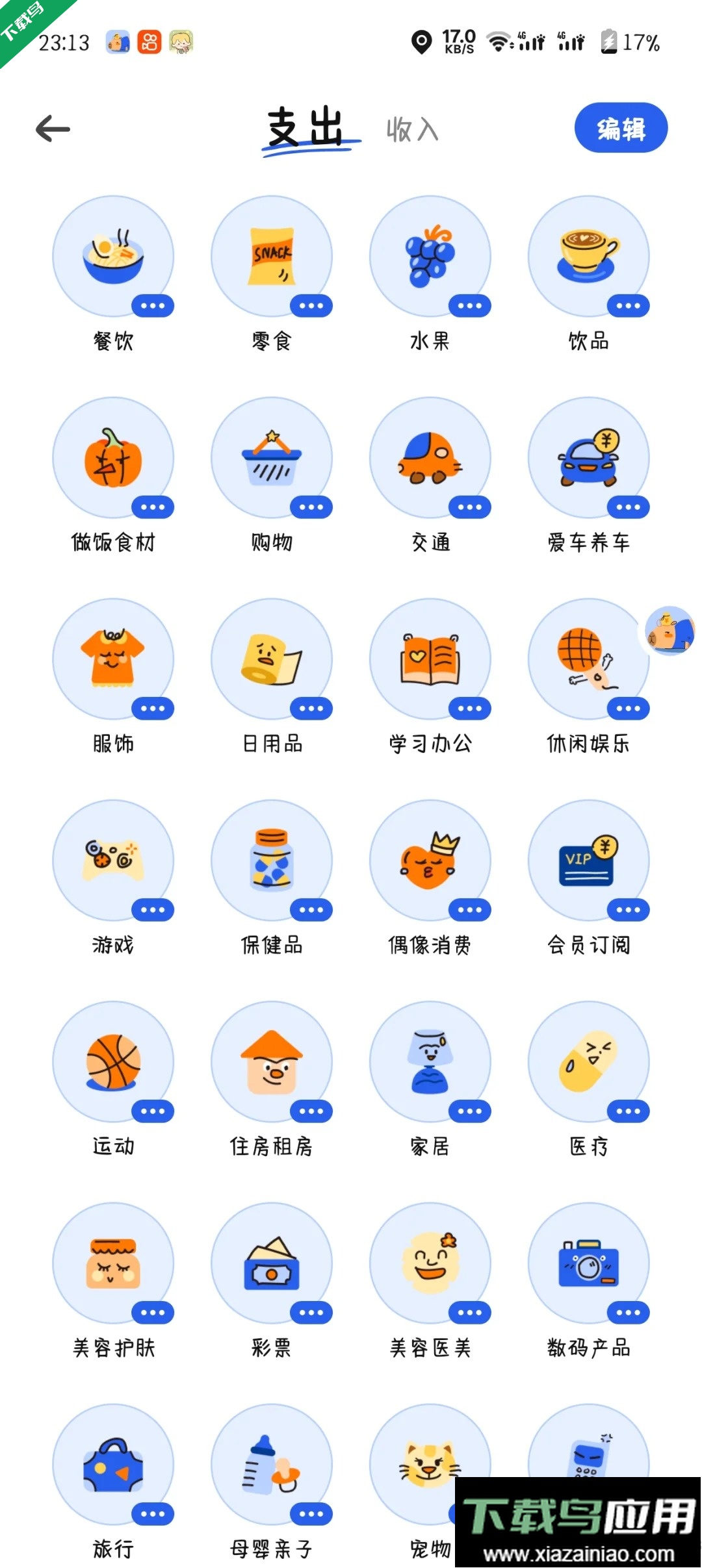
Task: Switch to the 收入 income tab
Action: pyautogui.click(x=411, y=129)
